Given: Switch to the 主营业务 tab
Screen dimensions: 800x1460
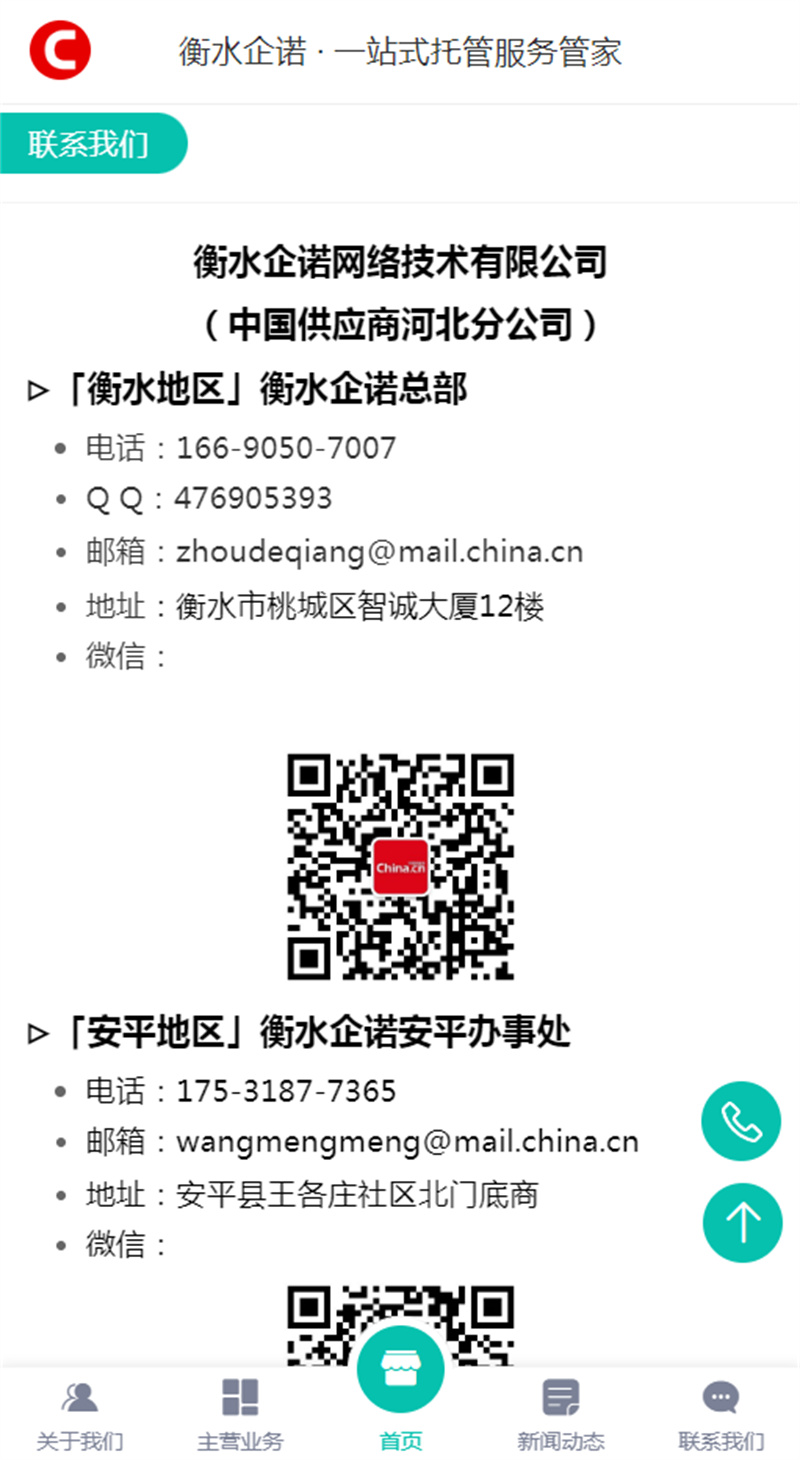Looking at the screenshot, I should coord(240,1414).
